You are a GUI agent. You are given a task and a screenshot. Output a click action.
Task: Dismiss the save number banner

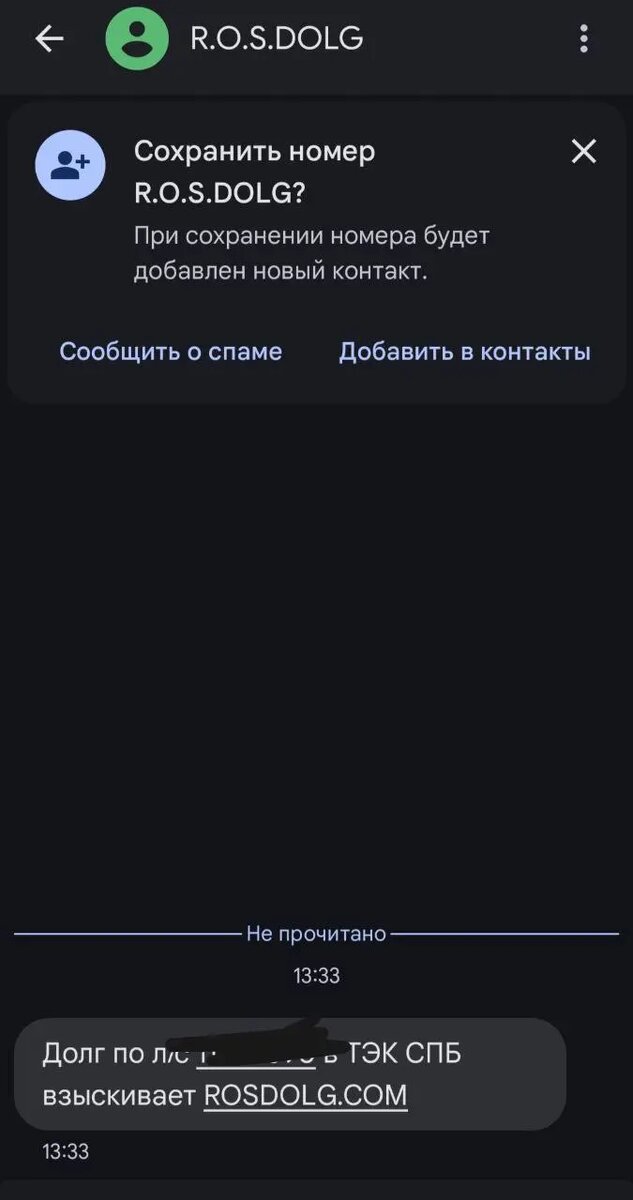(x=583, y=152)
